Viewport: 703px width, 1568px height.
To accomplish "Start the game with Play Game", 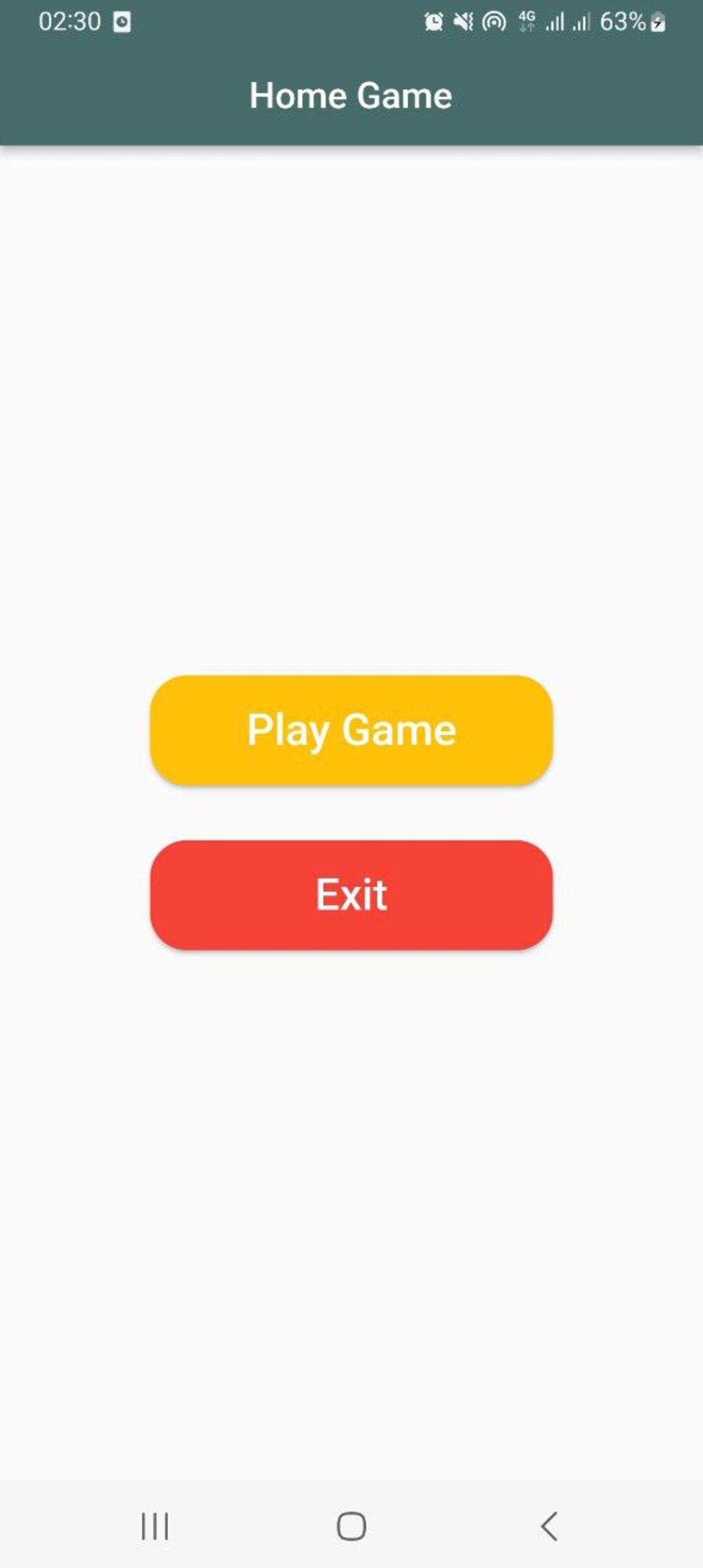I will (351, 730).
